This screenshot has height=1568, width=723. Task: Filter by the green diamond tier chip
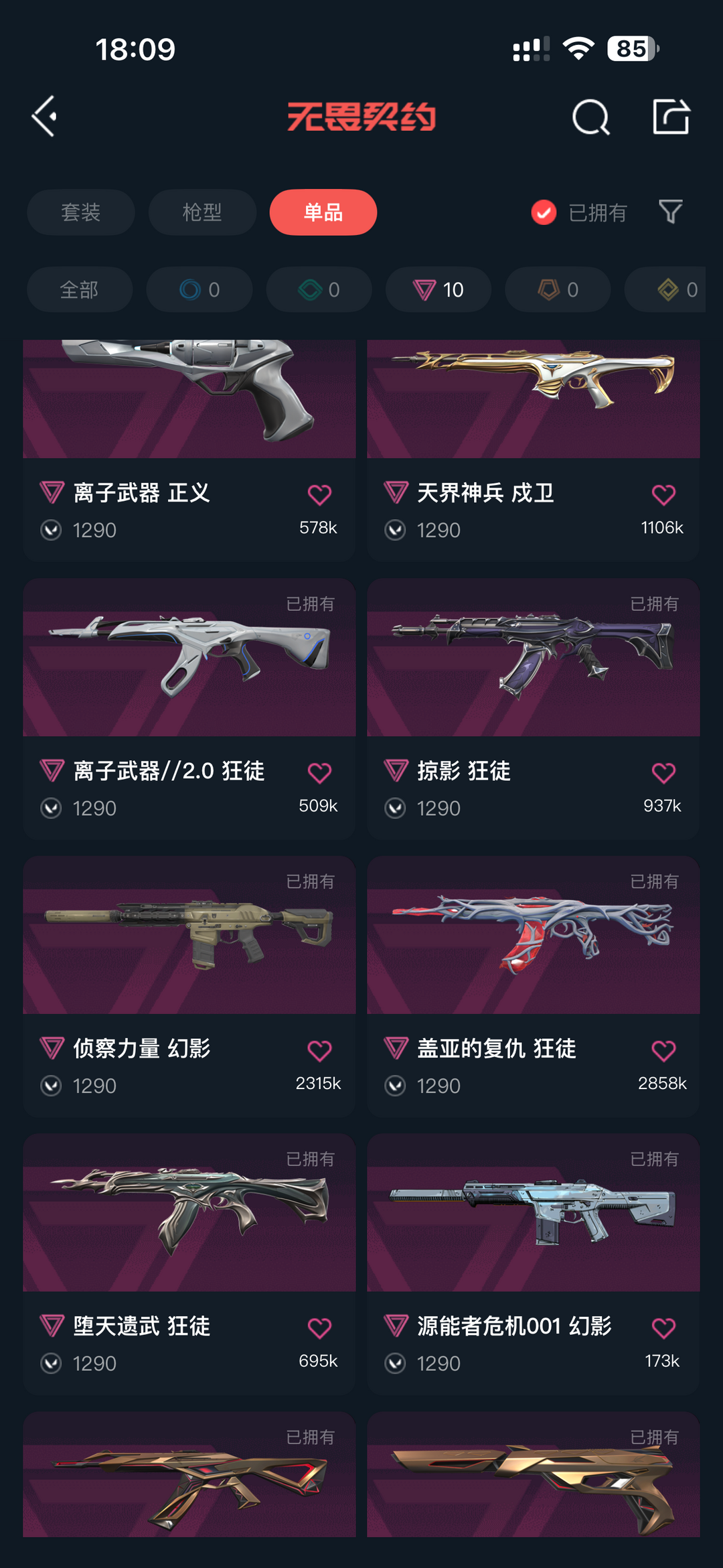coord(319,289)
